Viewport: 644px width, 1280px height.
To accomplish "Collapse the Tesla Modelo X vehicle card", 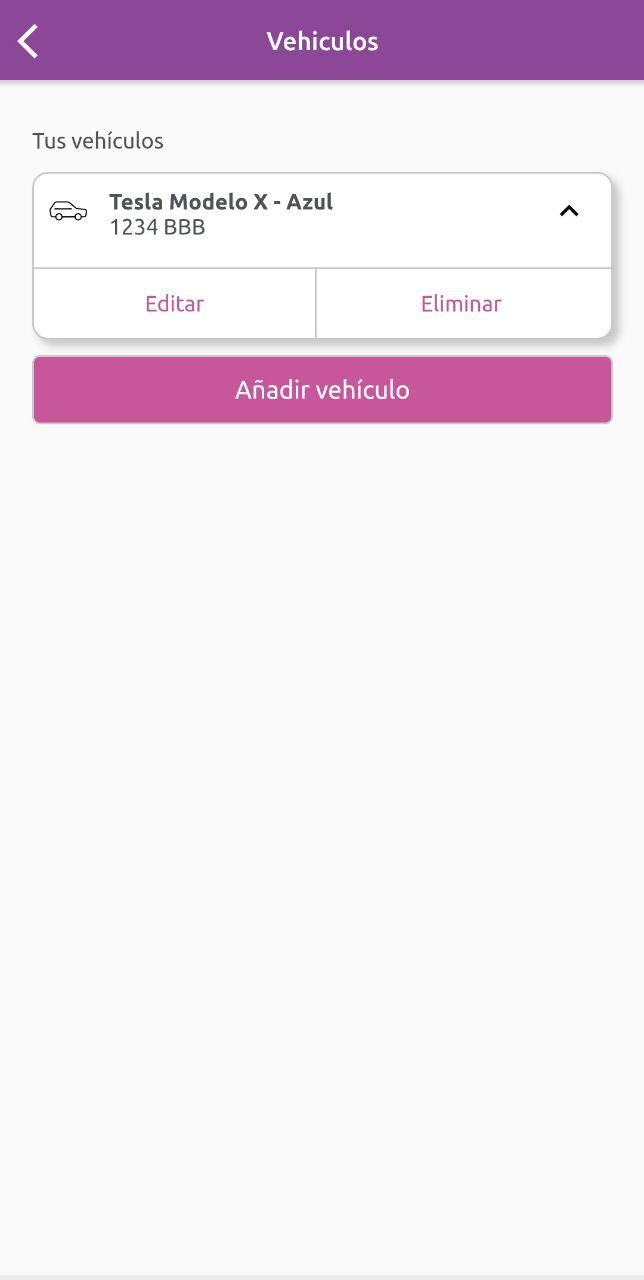I will [x=569, y=211].
